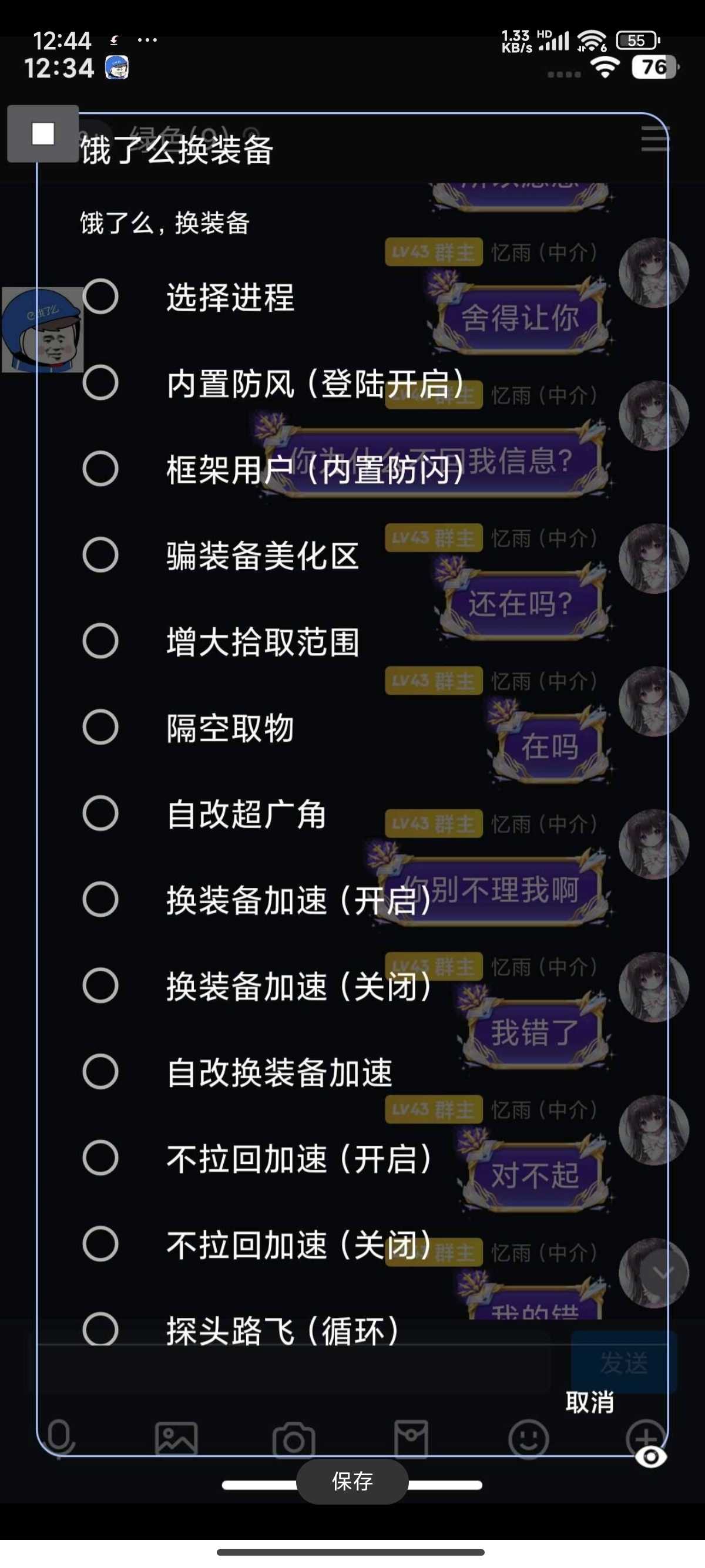Select 不拉回加速（开启）option

pyautogui.click(x=100, y=1158)
